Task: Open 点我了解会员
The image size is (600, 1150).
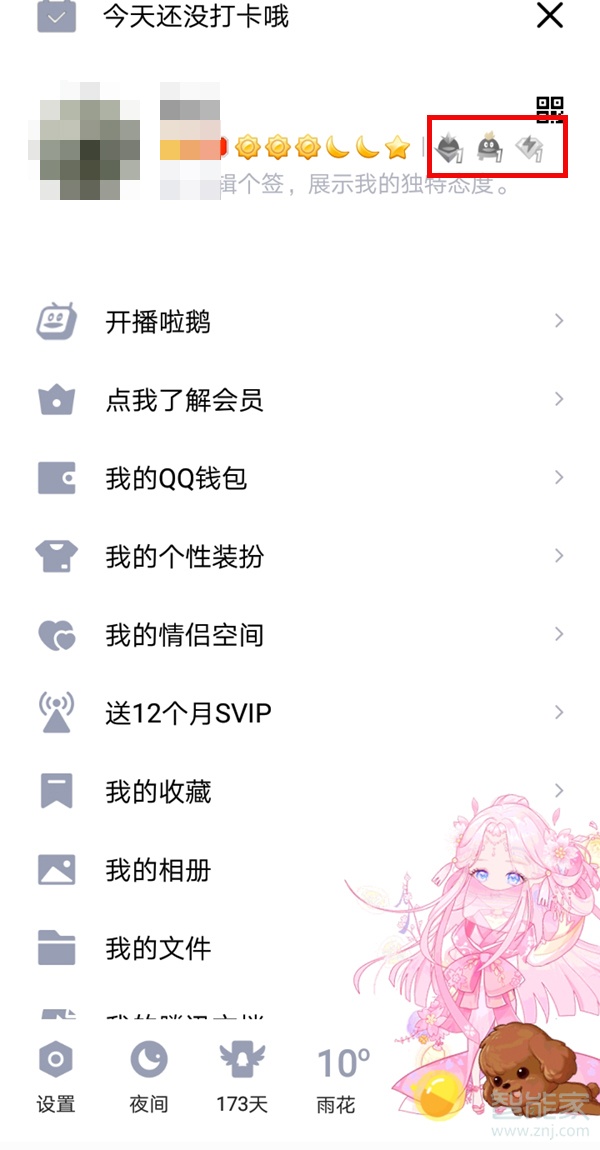Action: pos(184,401)
